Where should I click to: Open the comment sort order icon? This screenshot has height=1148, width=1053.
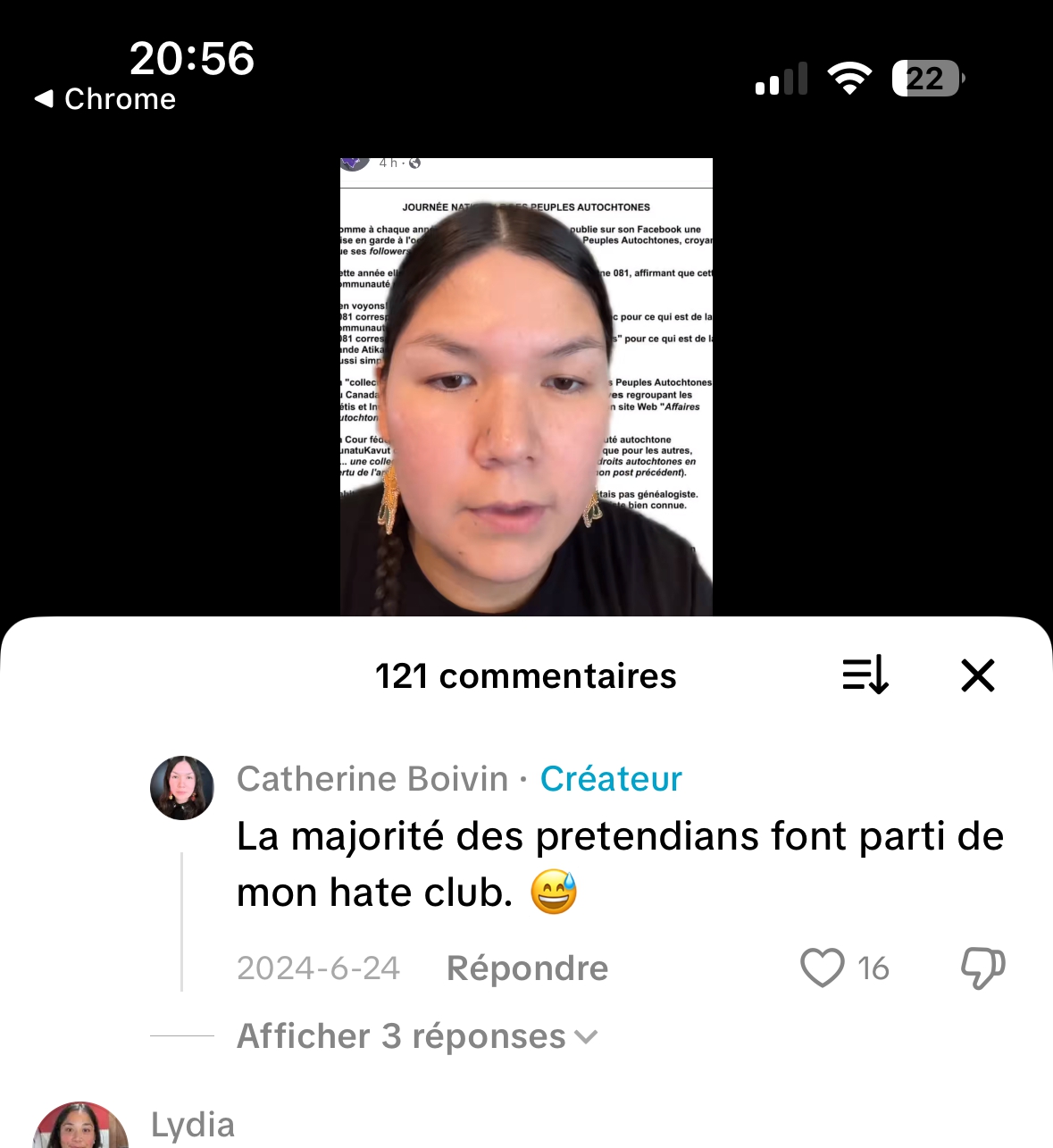click(863, 676)
